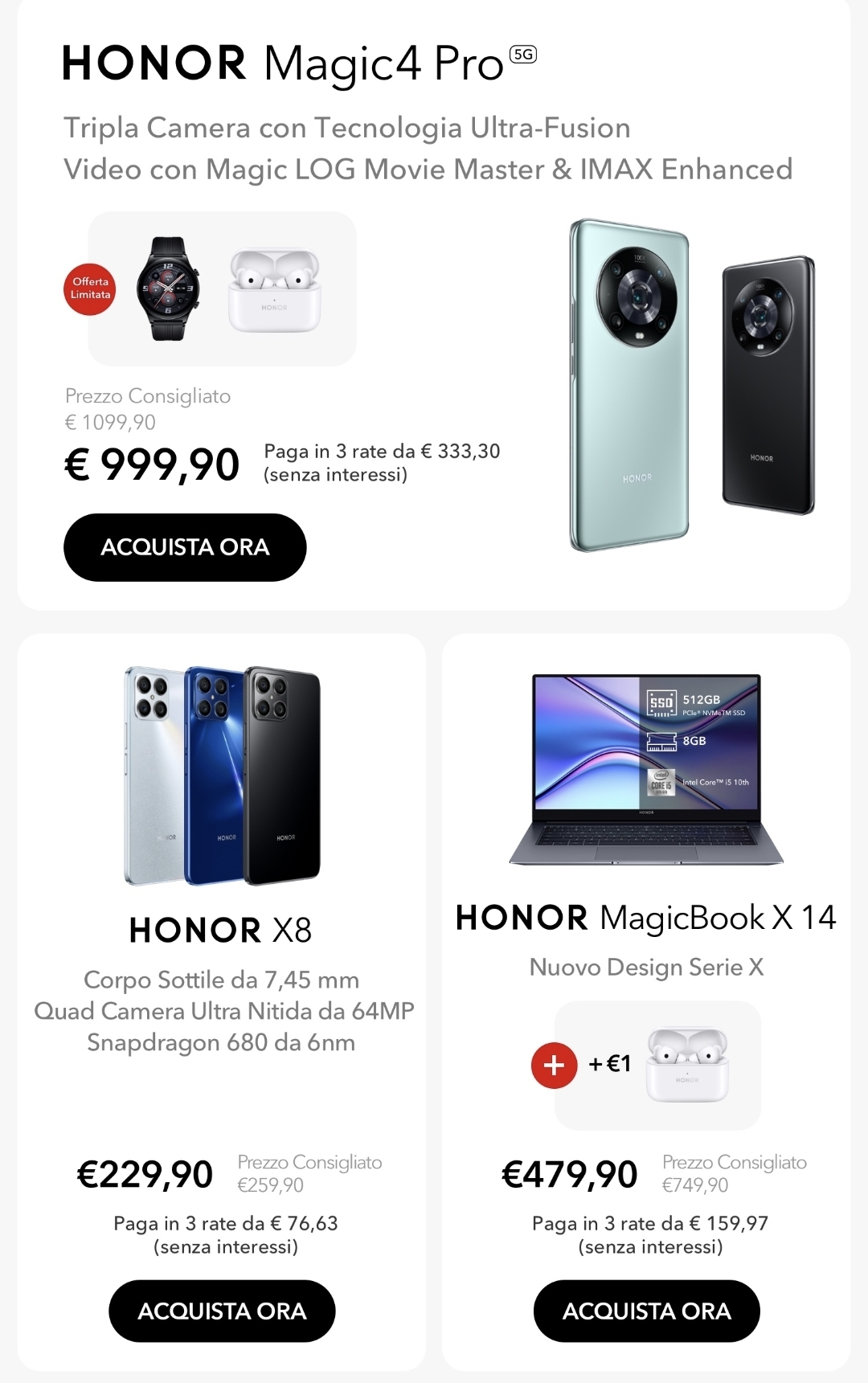Open the HONOR Magic4 Pro phones image
Screen dimensions: 868x1383
[x=691, y=386]
